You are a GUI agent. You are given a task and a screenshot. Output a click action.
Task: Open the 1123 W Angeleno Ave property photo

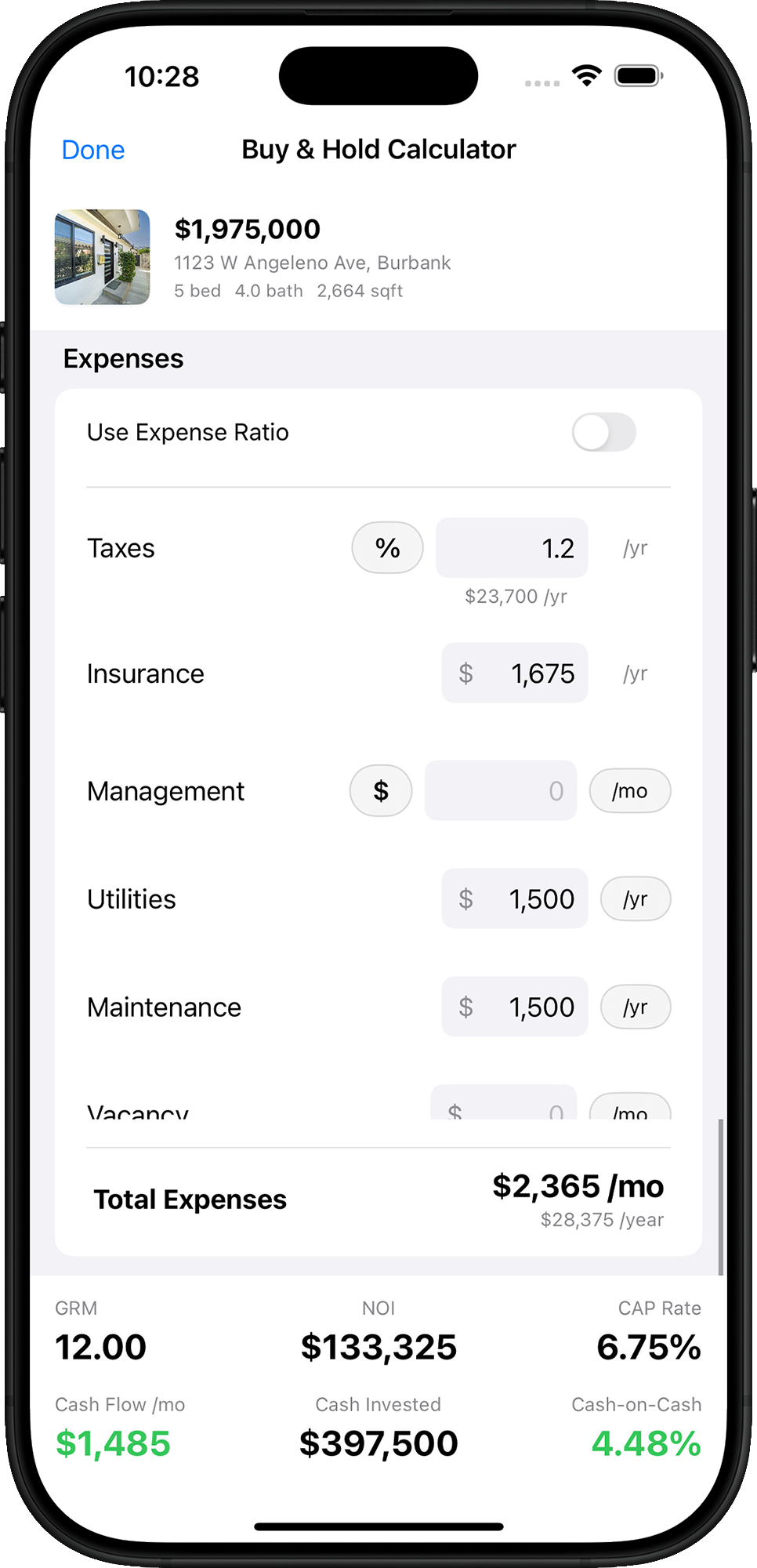(103, 257)
